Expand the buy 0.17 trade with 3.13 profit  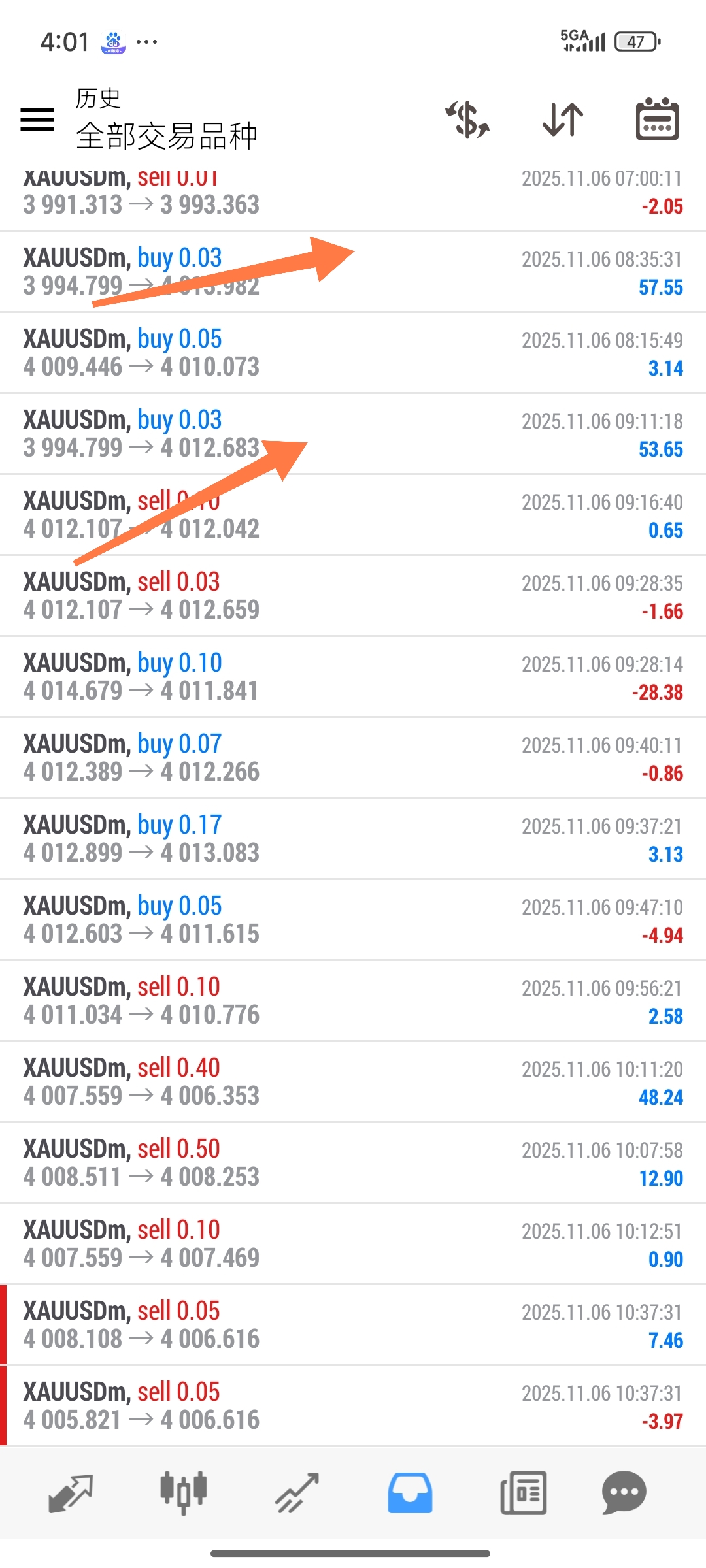353,839
